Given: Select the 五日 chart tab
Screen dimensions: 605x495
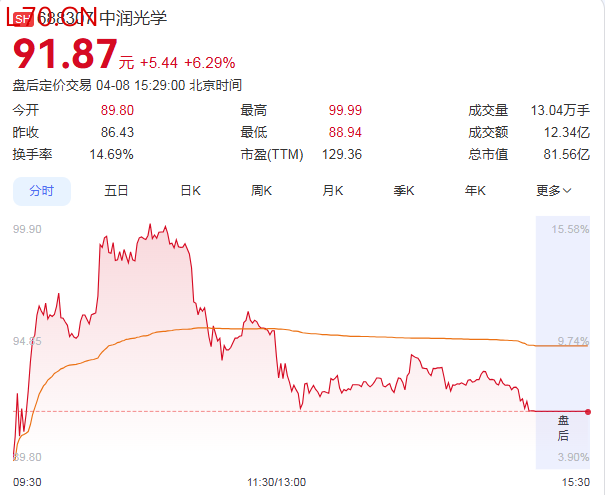Looking at the screenshot, I should coord(116,190).
